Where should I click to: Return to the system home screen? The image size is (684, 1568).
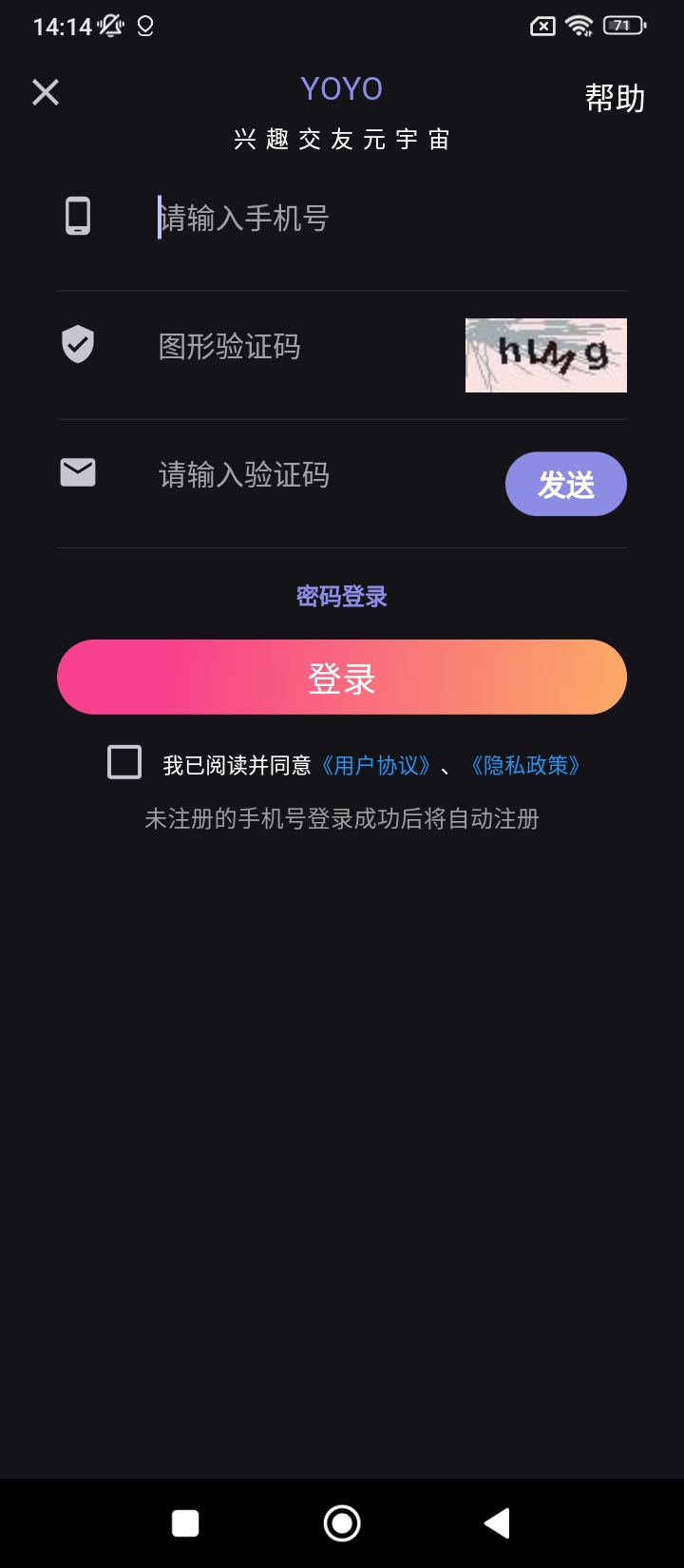(x=342, y=1523)
